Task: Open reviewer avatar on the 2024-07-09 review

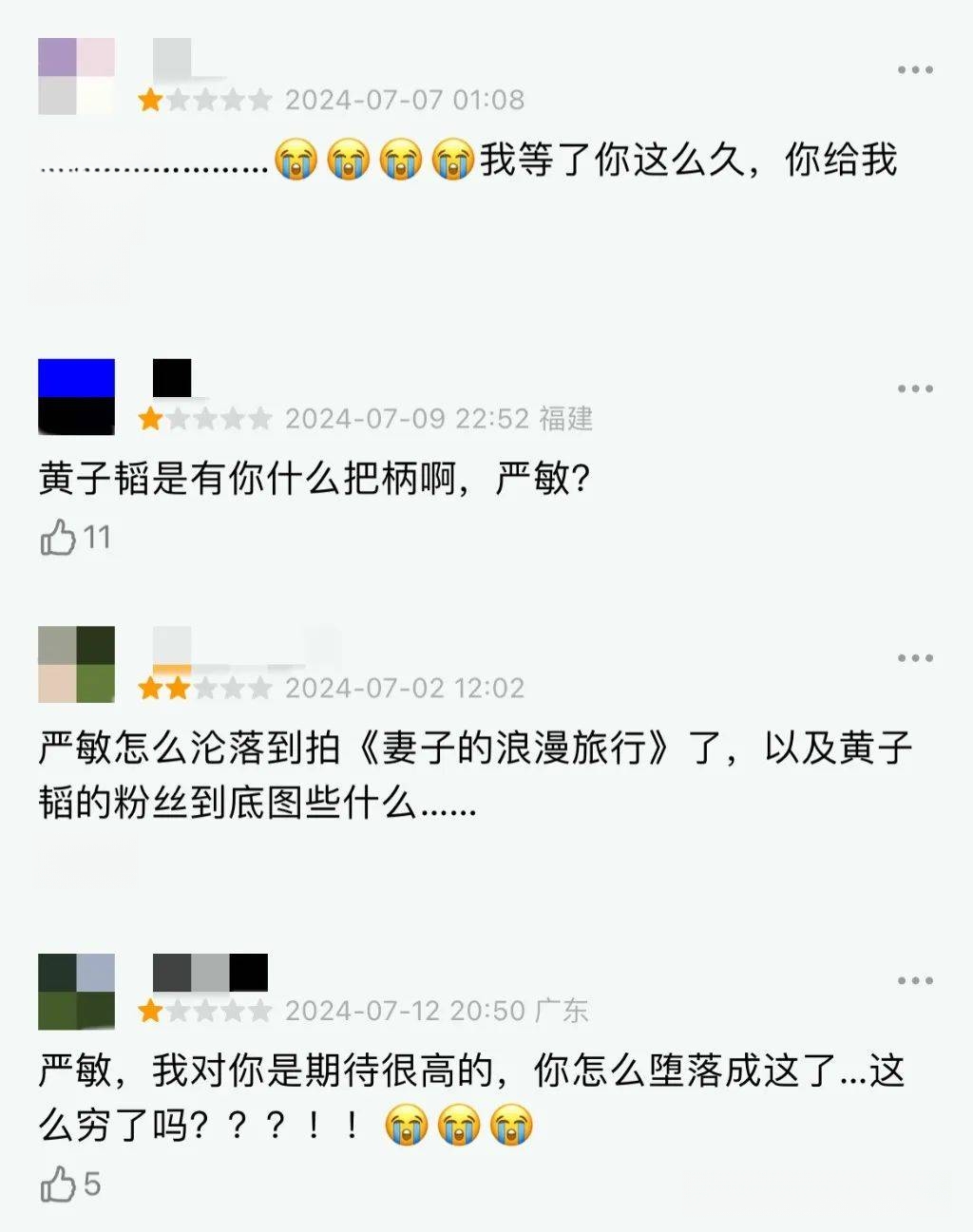Action: 76,397
